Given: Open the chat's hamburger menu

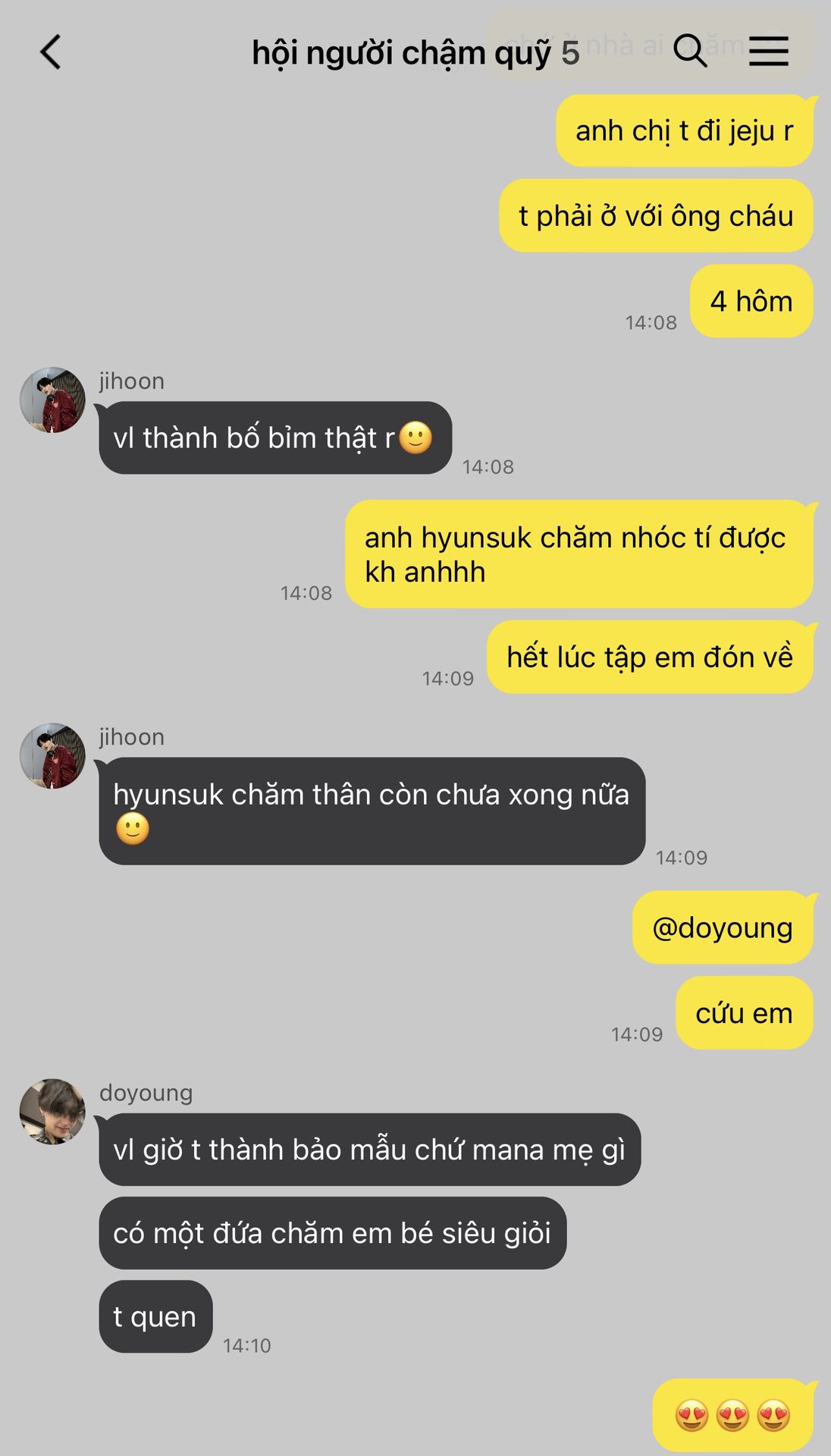Looking at the screenshot, I should [x=769, y=51].
